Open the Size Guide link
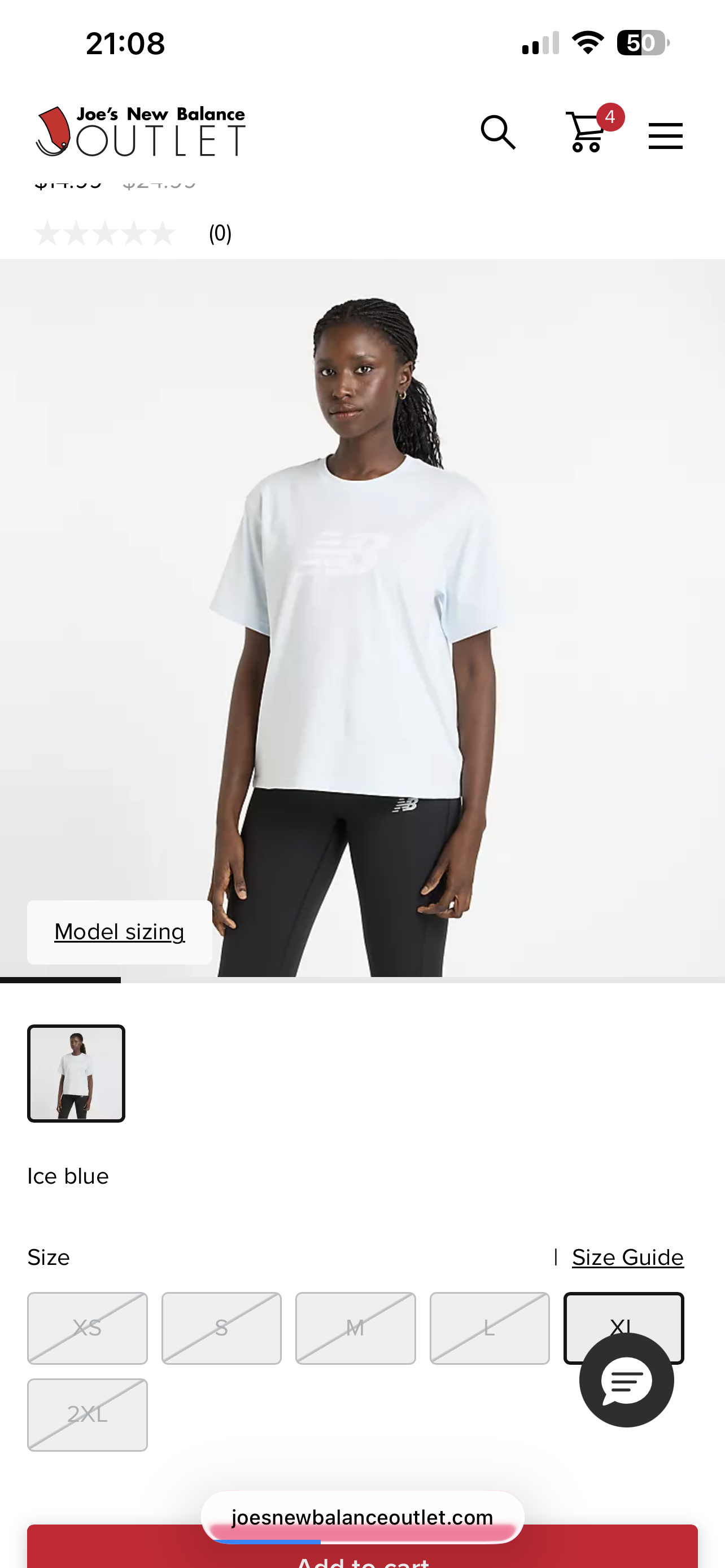725x1568 pixels. (627, 1257)
